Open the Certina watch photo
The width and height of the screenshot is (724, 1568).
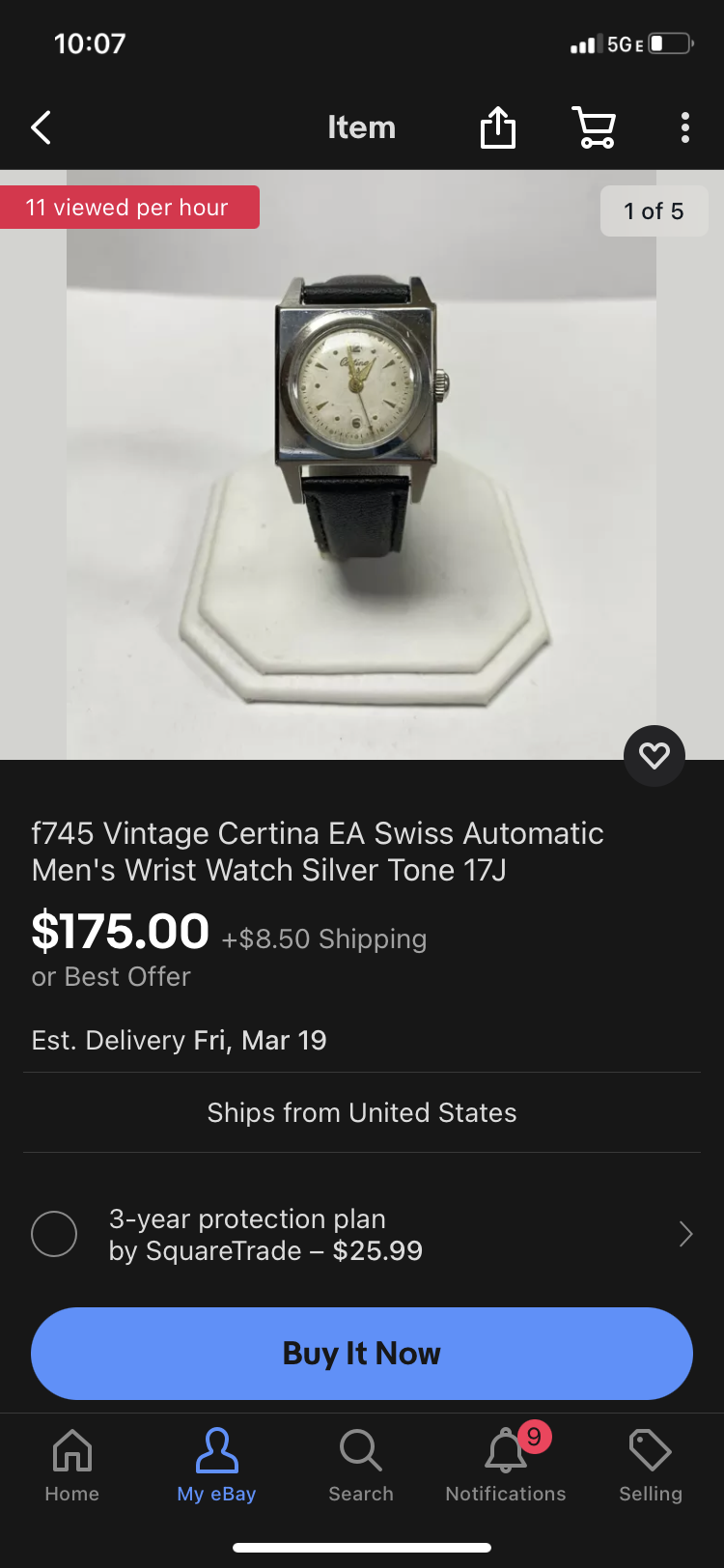[x=361, y=463]
